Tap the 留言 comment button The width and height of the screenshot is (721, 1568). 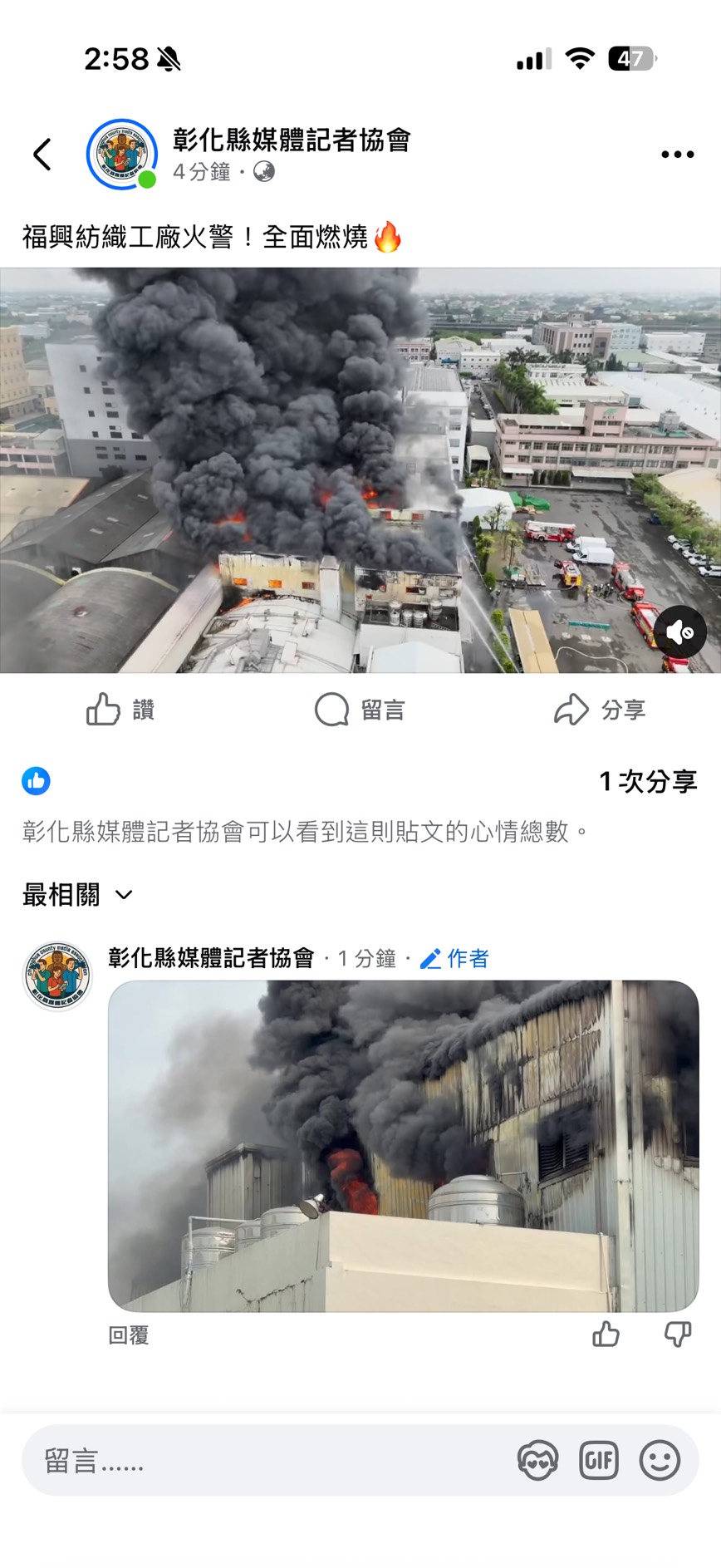click(x=360, y=710)
